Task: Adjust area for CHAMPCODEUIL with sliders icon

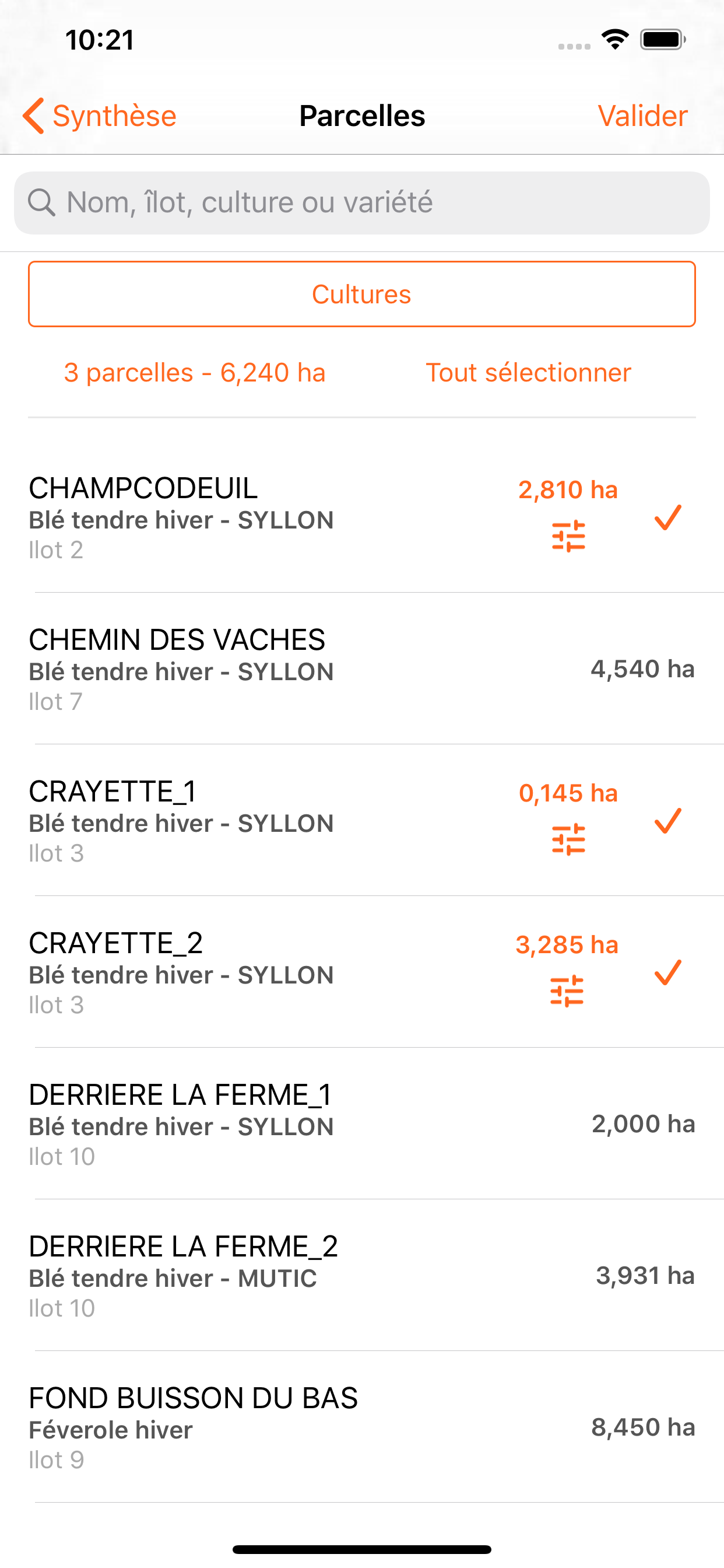Action: [568, 535]
